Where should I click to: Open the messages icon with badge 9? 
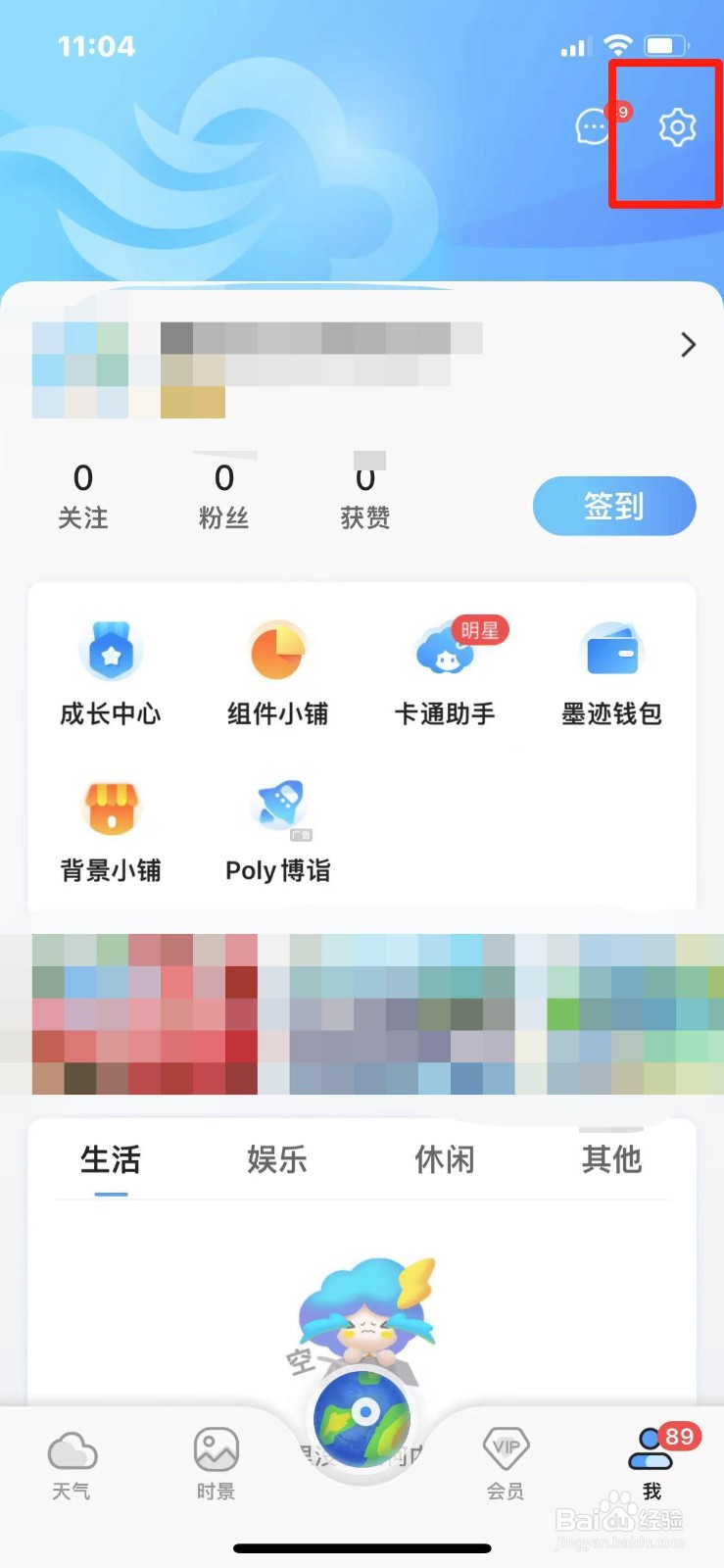(592, 128)
